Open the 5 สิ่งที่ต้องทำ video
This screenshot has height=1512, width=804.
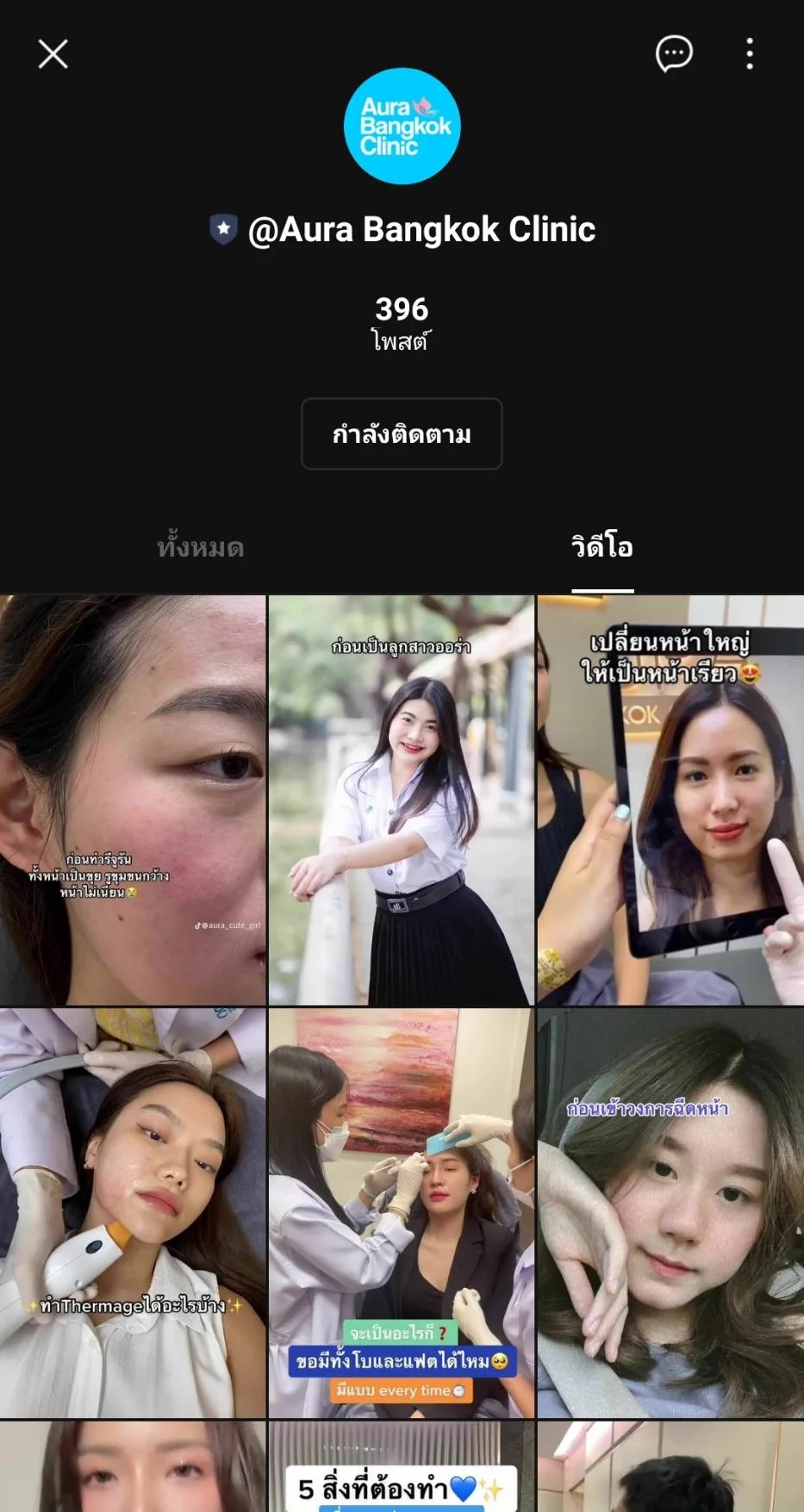[x=402, y=1469]
